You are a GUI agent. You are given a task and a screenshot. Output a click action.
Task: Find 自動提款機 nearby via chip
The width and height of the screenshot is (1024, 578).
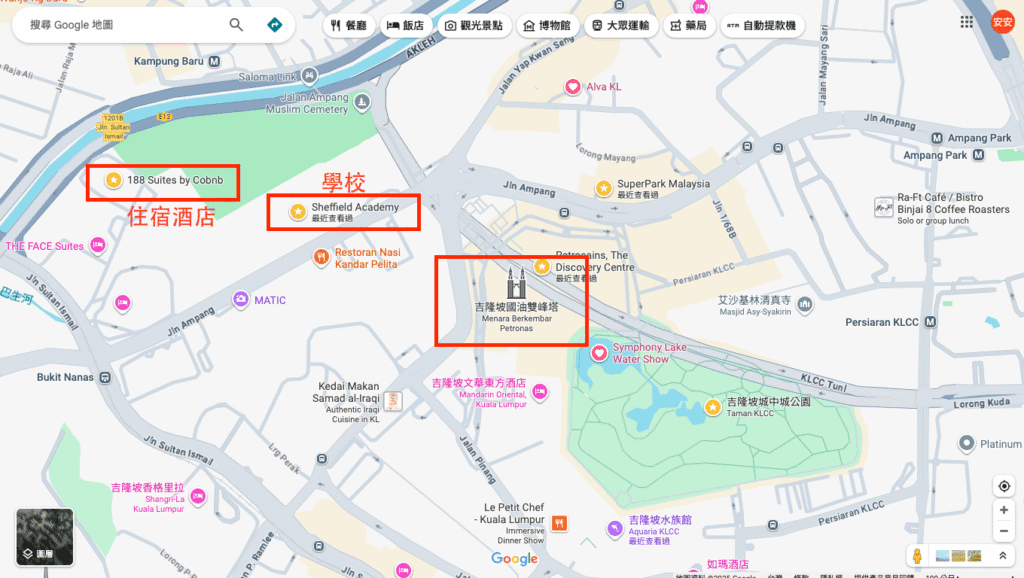762,25
